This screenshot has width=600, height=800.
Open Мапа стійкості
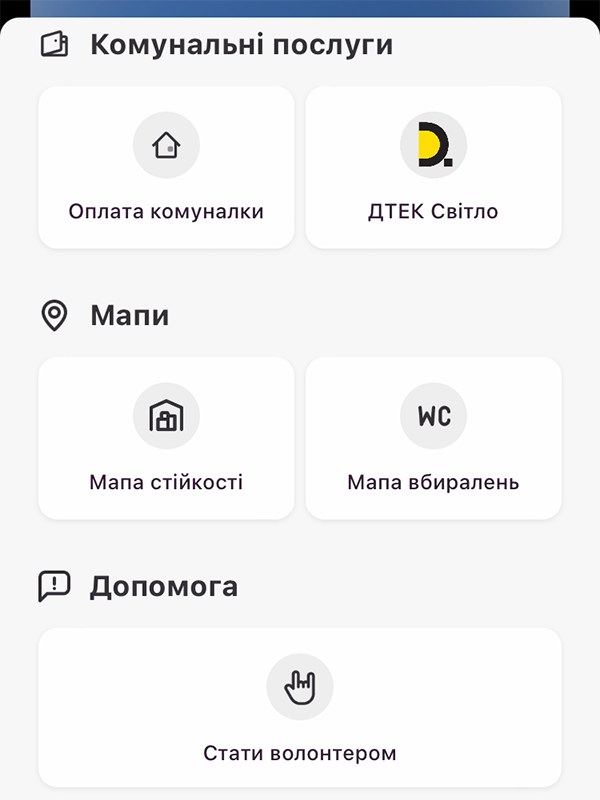(166, 438)
